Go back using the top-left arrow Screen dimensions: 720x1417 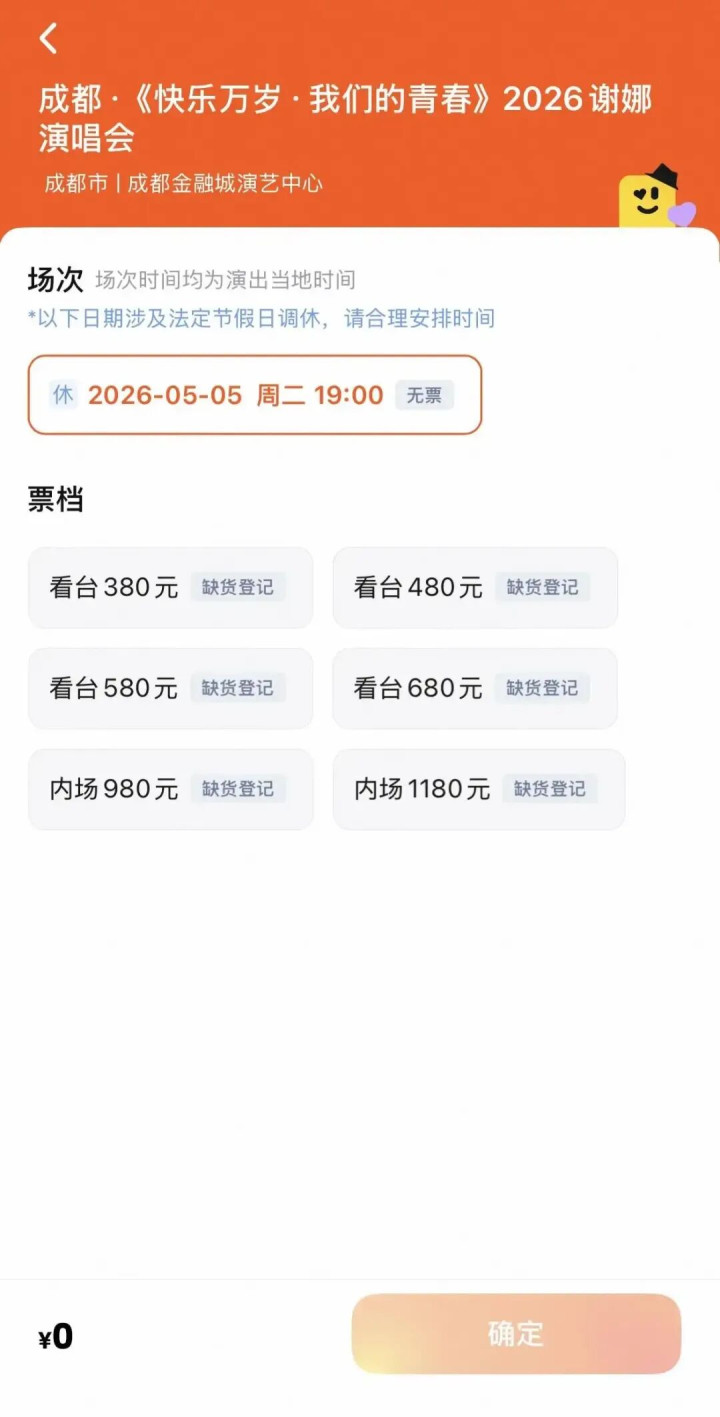(48, 39)
